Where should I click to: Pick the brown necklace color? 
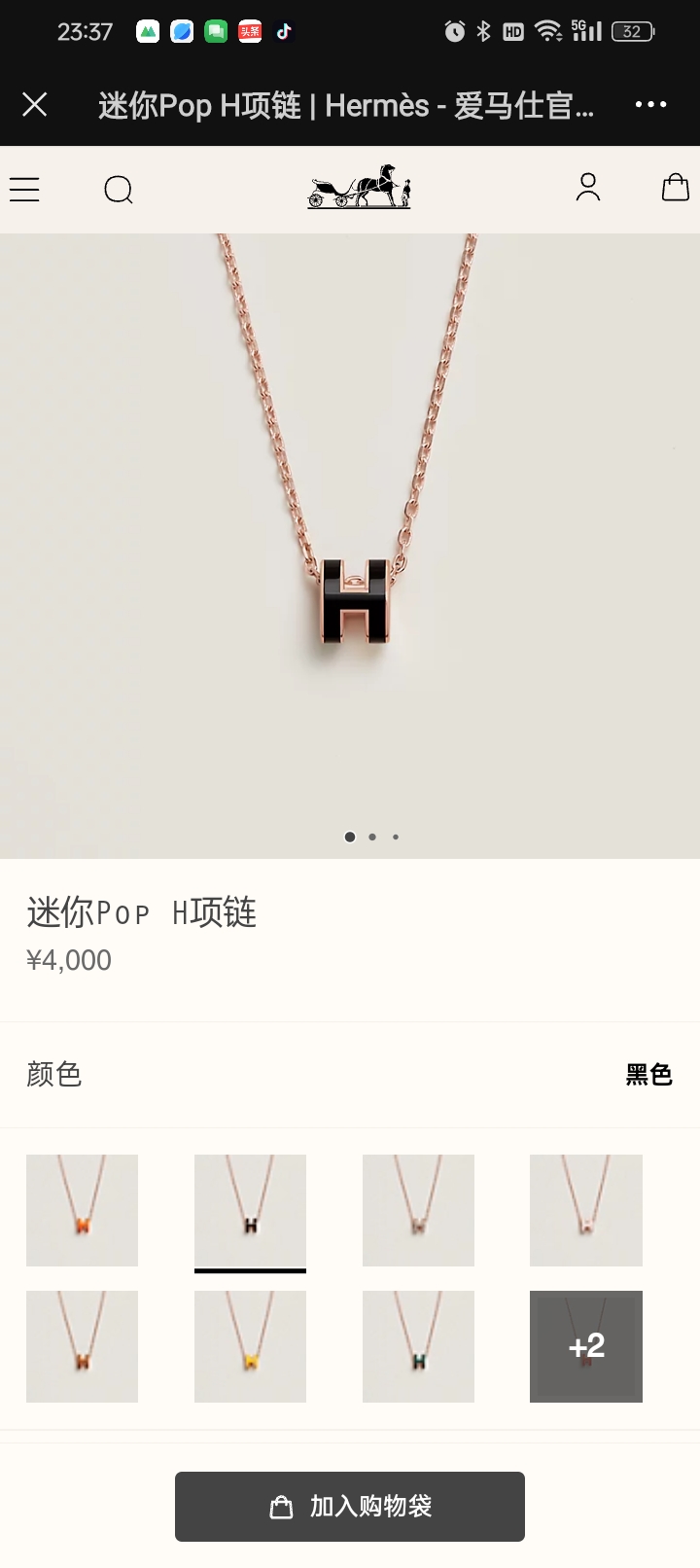pos(83,1346)
